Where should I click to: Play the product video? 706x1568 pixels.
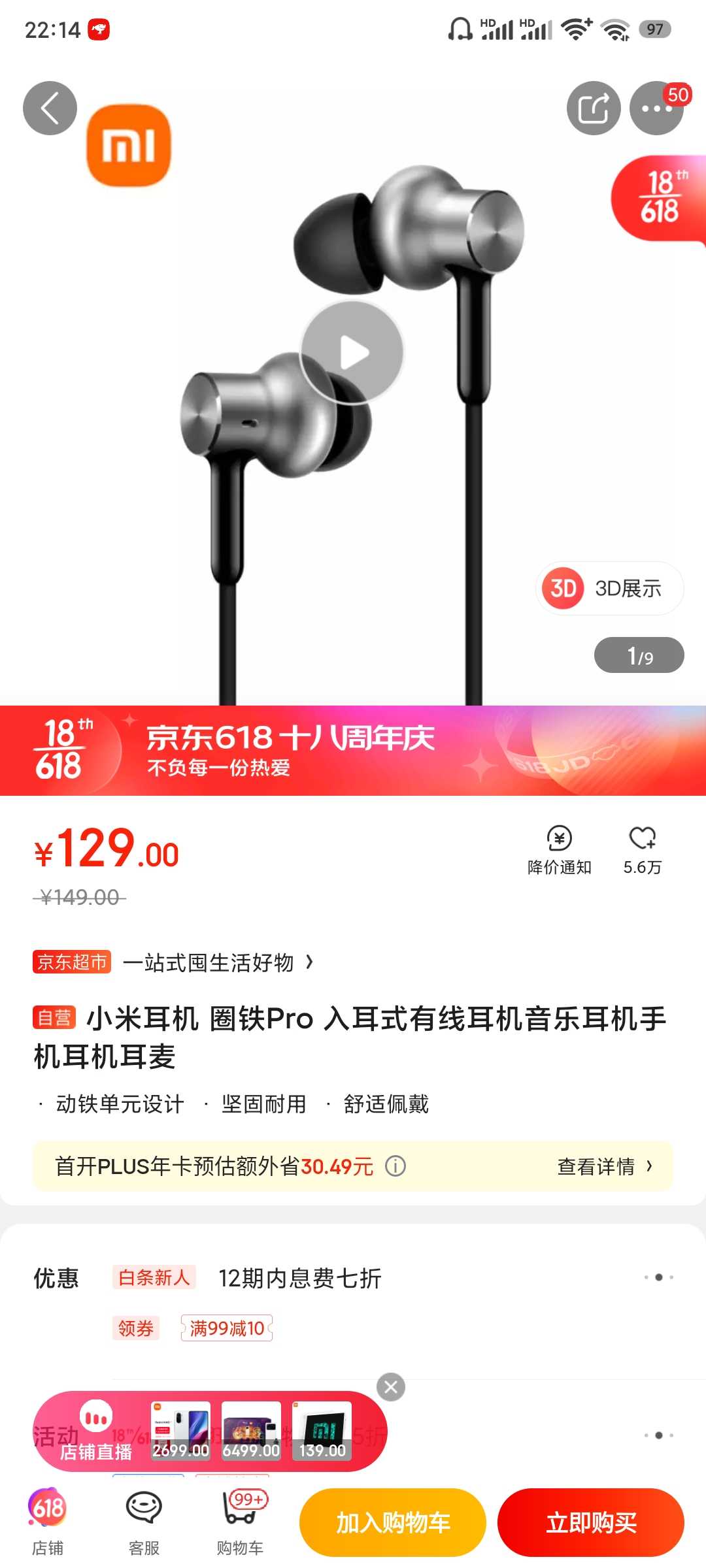[352, 353]
